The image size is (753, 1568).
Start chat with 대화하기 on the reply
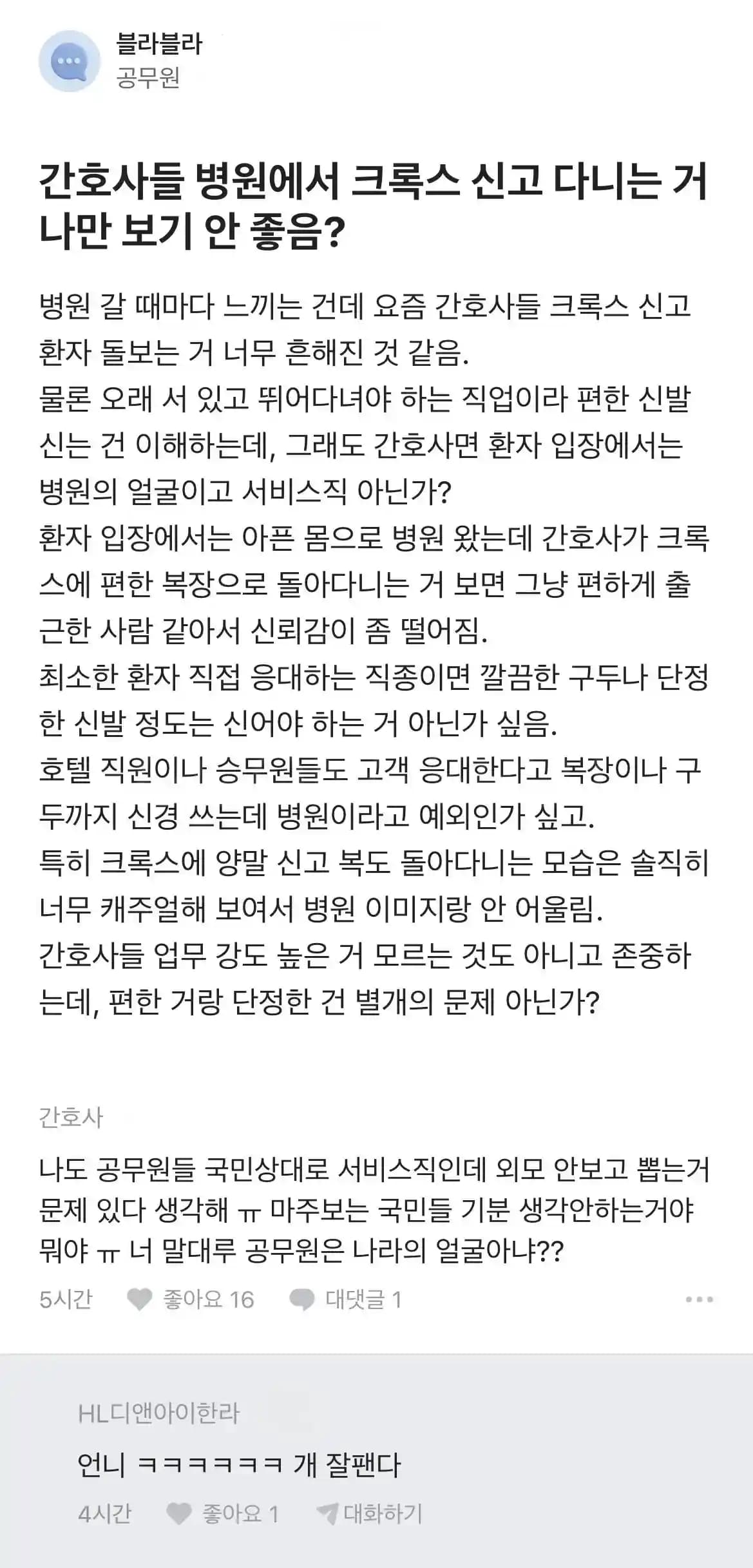click(x=369, y=1513)
